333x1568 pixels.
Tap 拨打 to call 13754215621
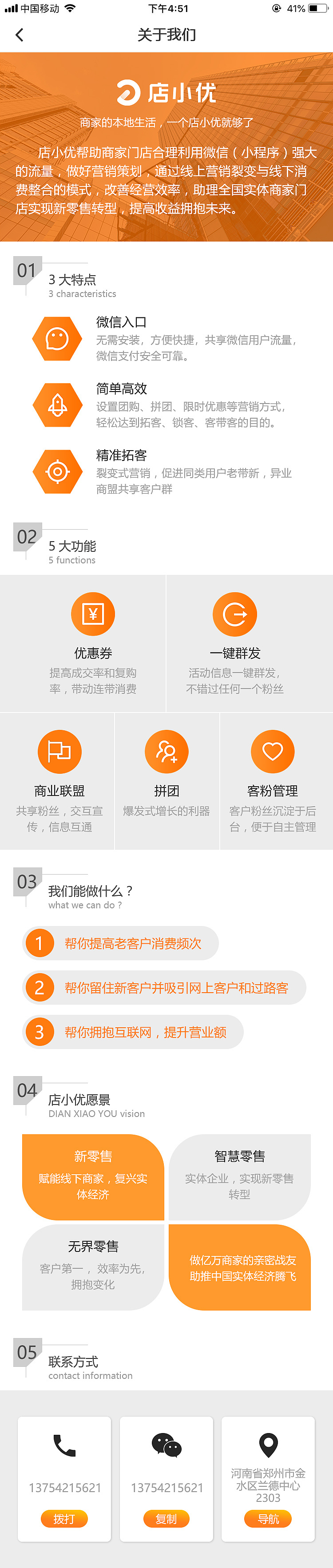(x=64, y=1518)
